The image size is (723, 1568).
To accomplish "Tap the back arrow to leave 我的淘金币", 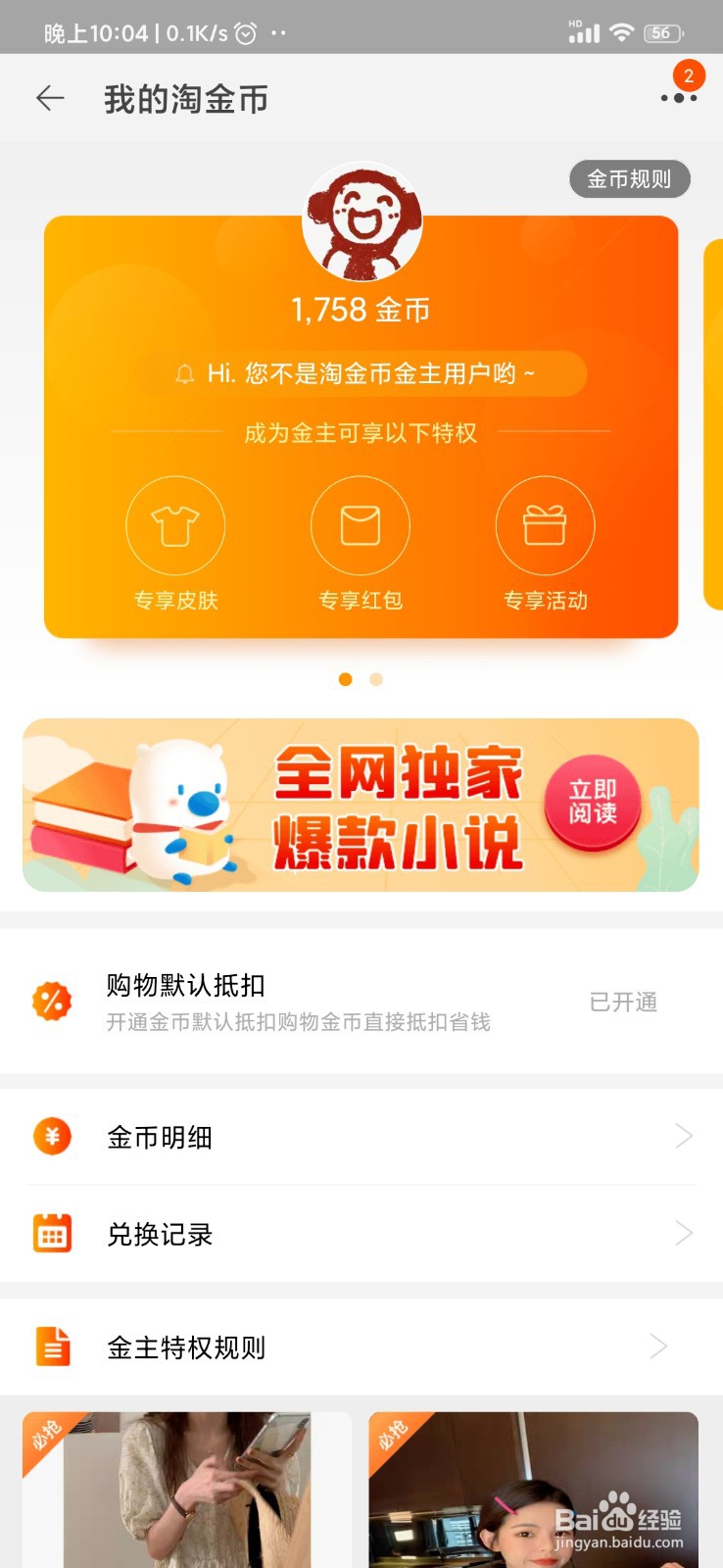I will pyautogui.click(x=49, y=98).
